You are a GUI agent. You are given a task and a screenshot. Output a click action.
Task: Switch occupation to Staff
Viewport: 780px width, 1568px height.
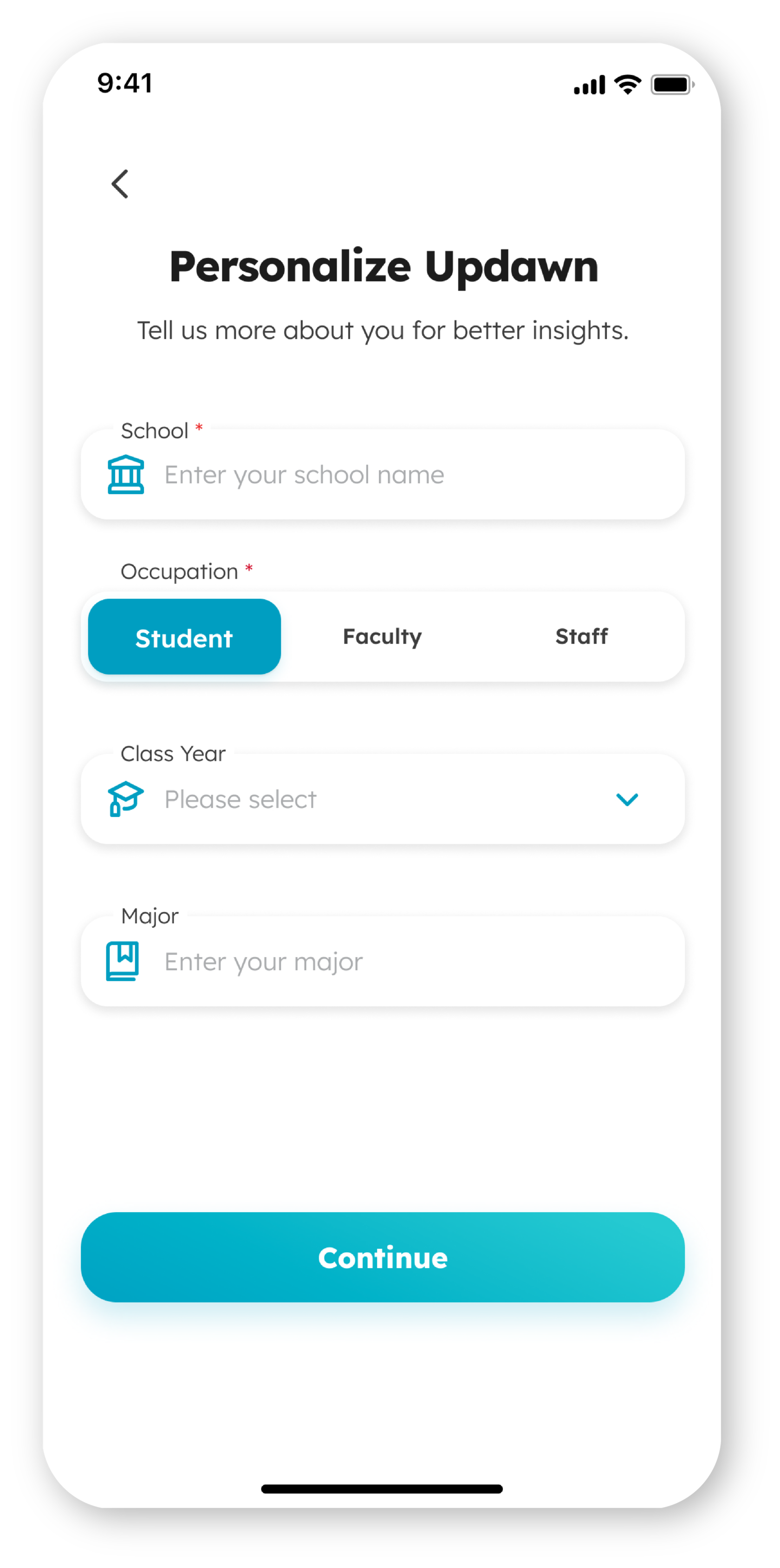pyautogui.click(x=581, y=637)
